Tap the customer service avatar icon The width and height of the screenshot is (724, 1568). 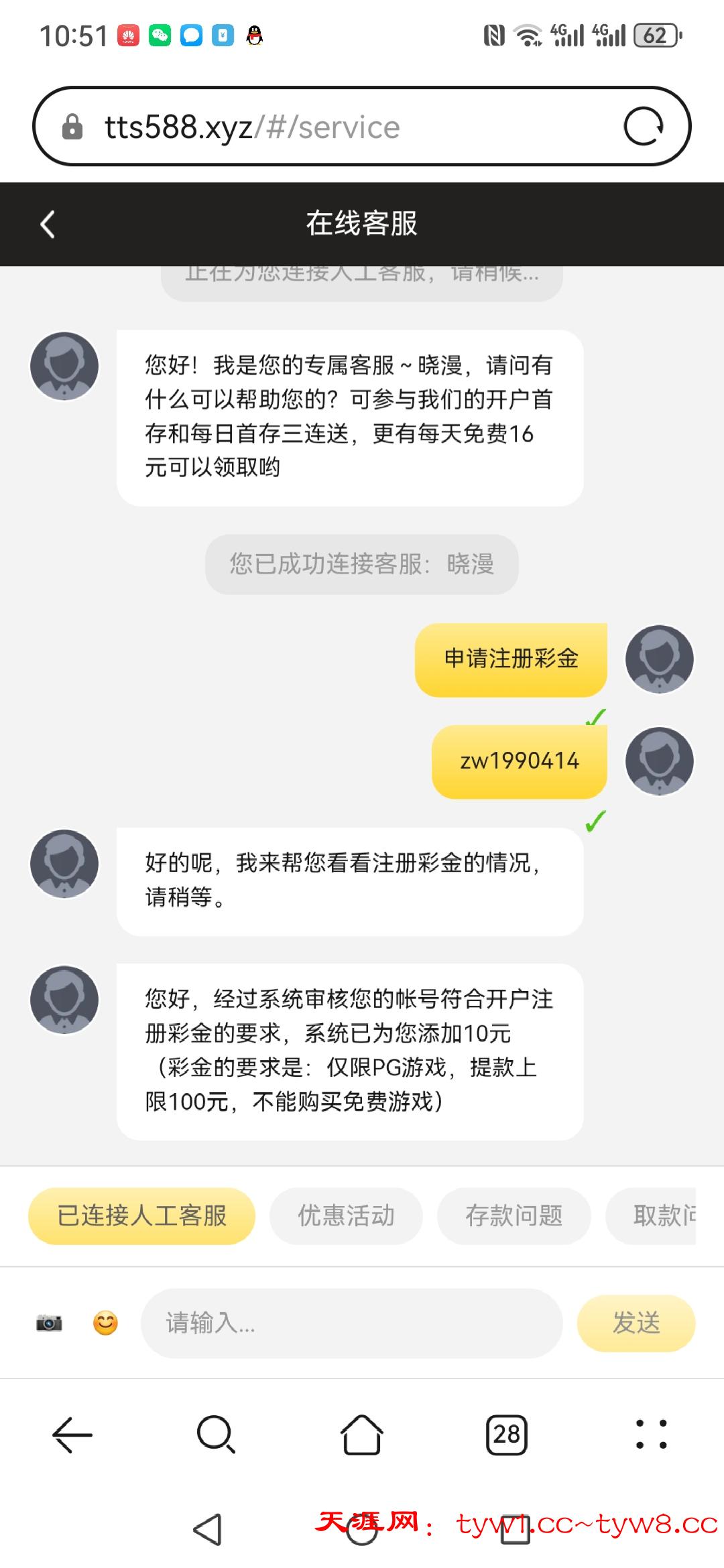(64, 365)
